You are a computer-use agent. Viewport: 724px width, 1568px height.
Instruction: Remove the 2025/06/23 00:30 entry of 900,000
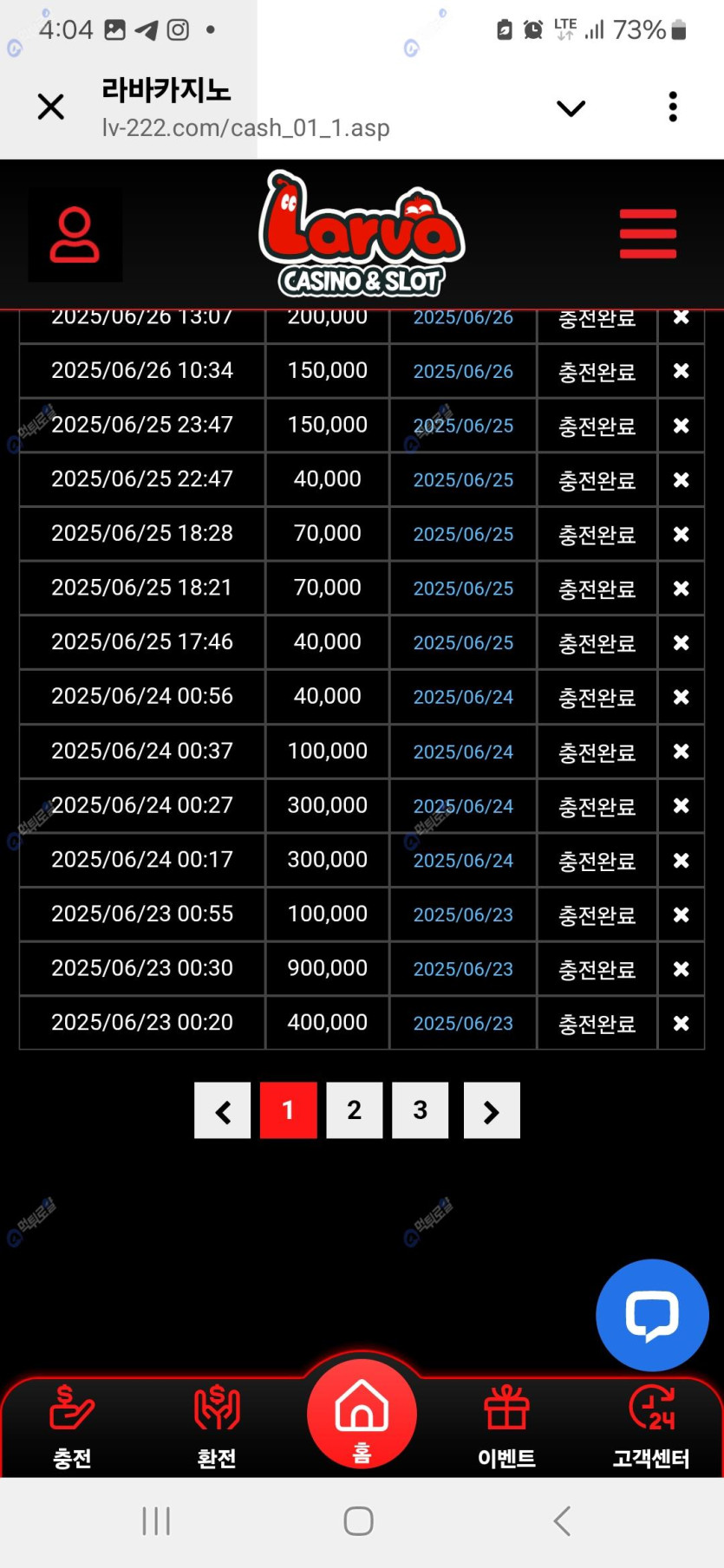click(x=682, y=969)
